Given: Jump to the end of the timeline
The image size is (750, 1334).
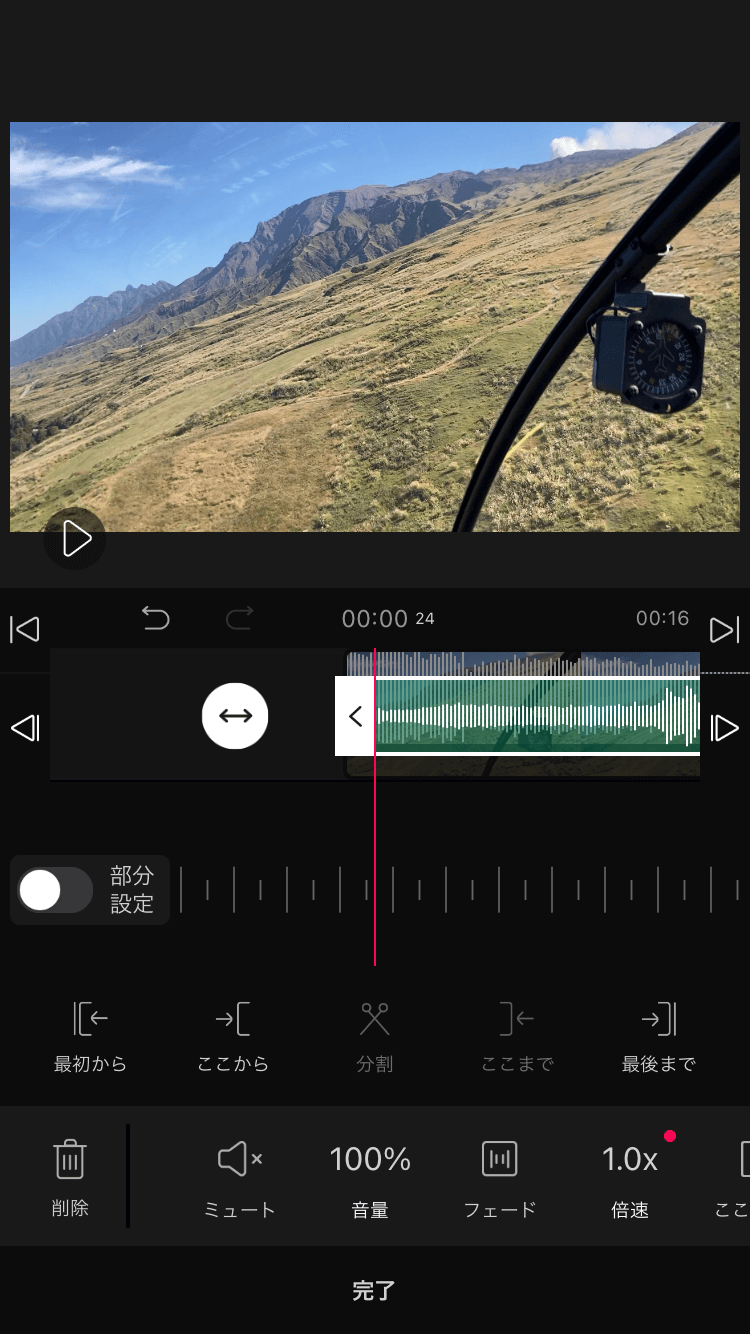Looking at the screenshot, I should [724, 629].
